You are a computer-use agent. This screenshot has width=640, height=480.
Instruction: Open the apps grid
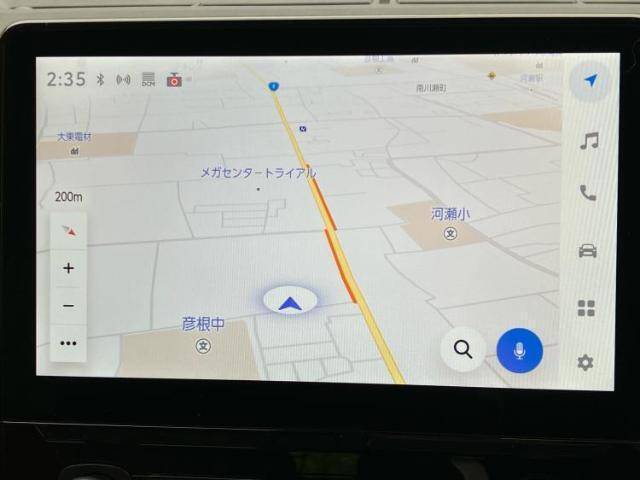point(586,308)
